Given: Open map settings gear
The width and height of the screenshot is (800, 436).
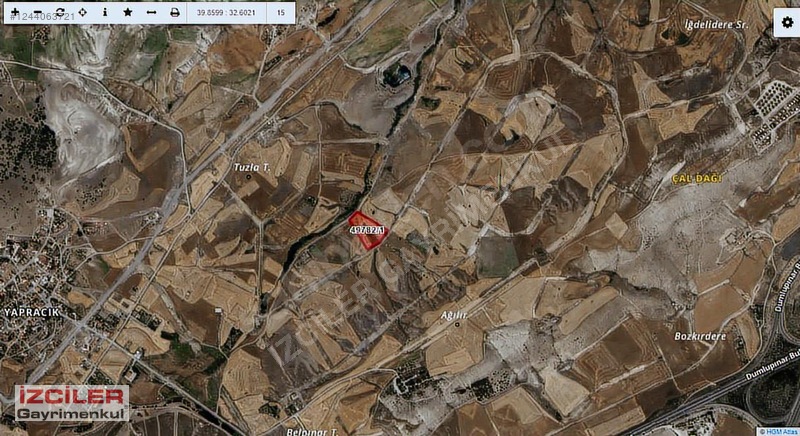Looking at the screenshot, I should (x=786, y=23).
